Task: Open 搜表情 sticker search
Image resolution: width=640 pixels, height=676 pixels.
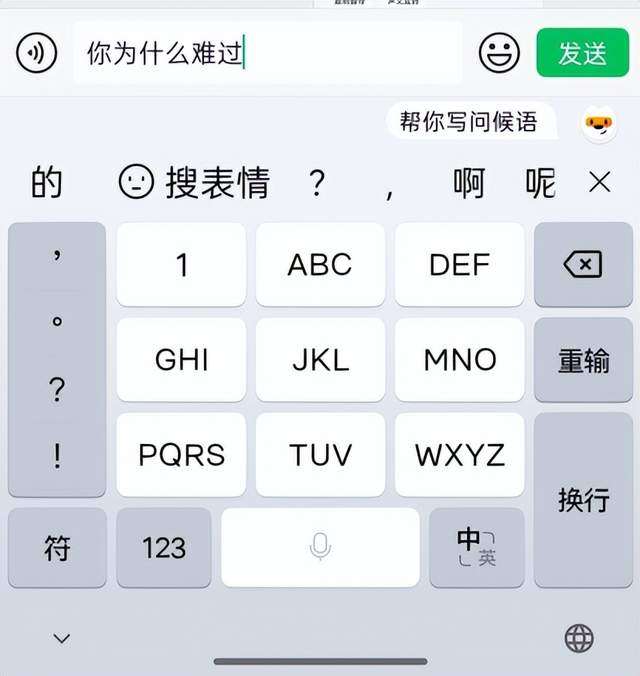Action: 194,183
